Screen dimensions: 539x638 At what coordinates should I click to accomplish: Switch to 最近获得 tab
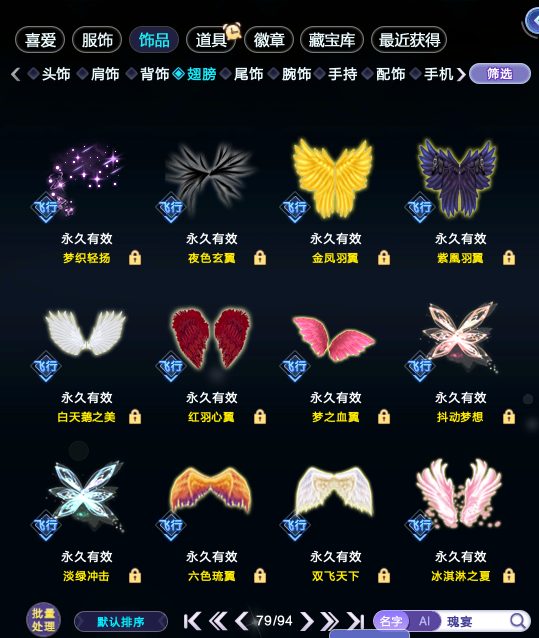click(409, 40)
